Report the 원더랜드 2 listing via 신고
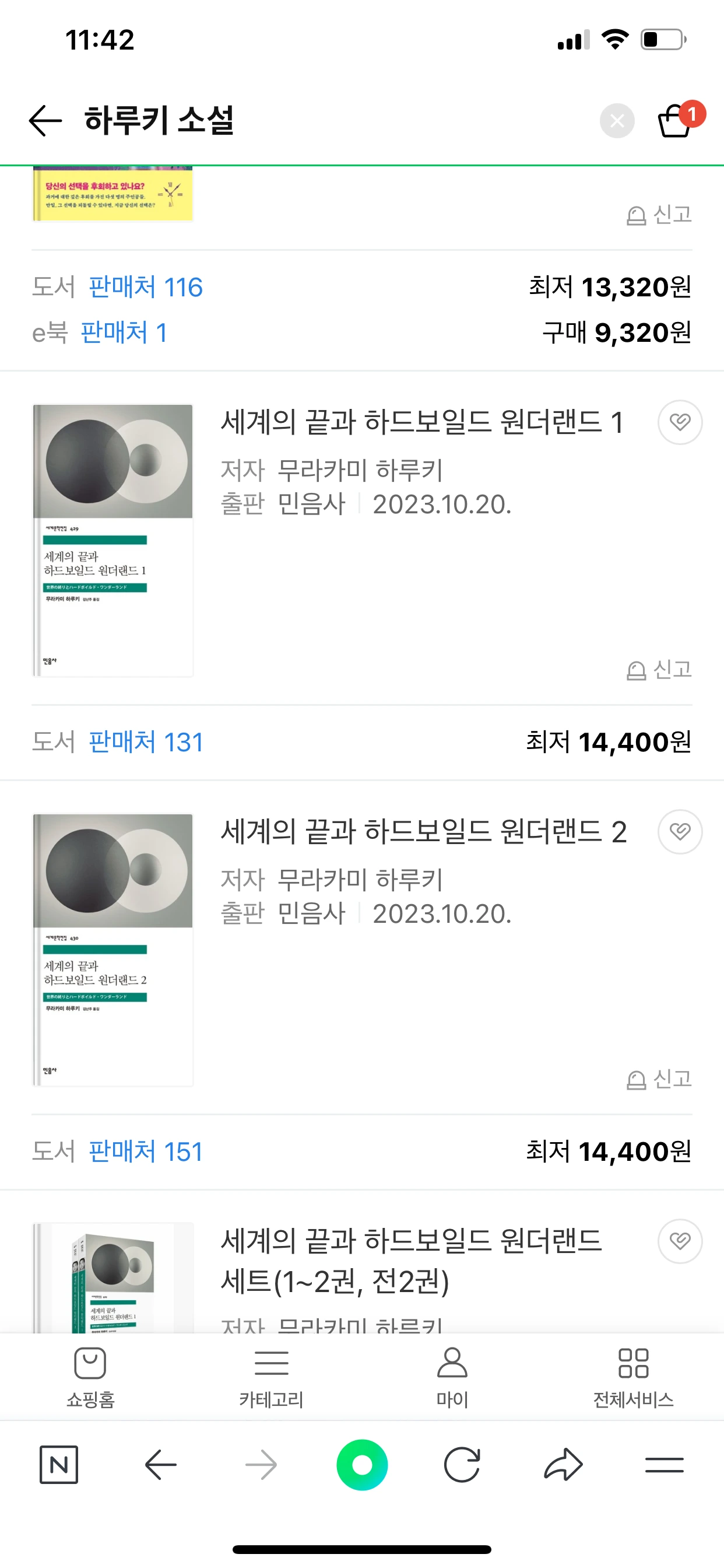This screenshot has height=1568, width=724. 659,1079
